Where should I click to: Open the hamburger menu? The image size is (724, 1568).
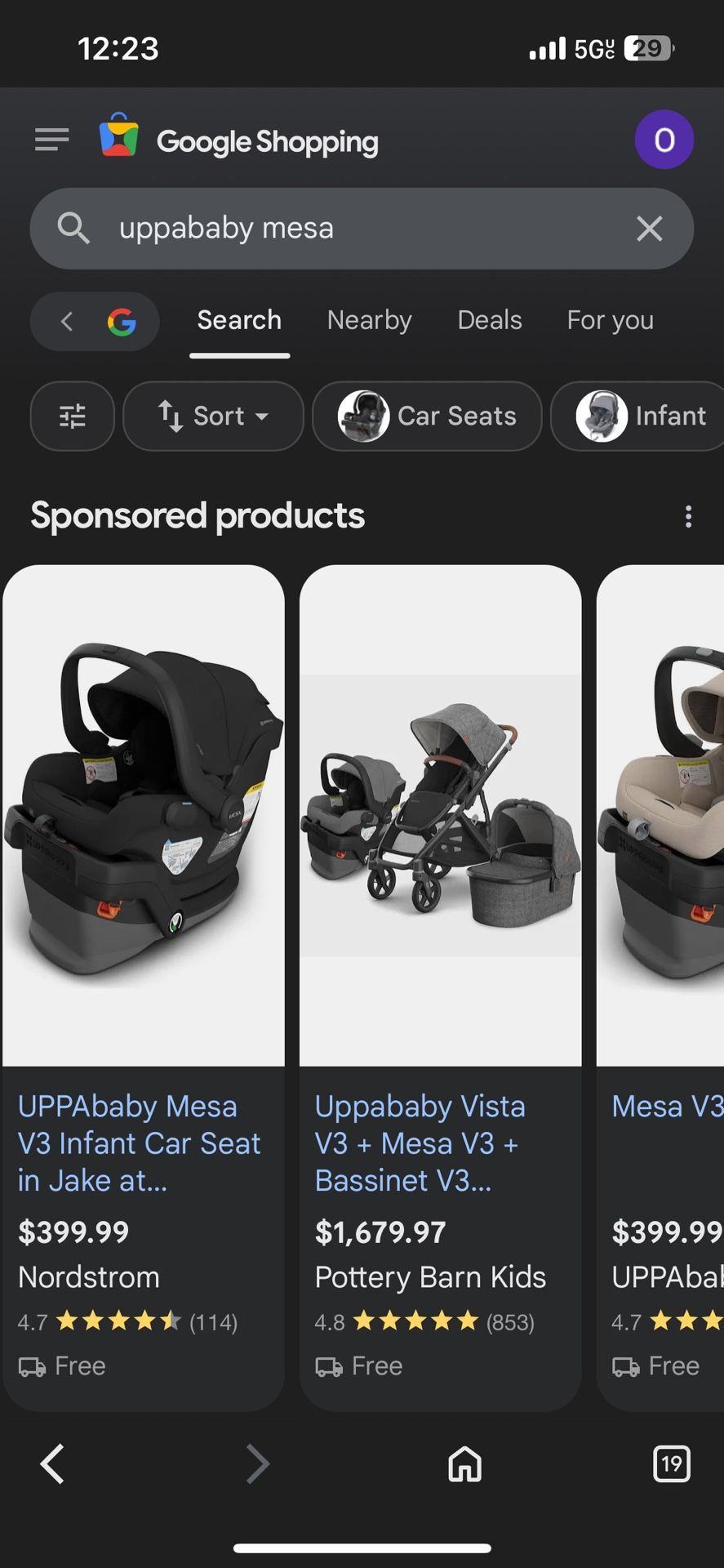coord(51,140)
